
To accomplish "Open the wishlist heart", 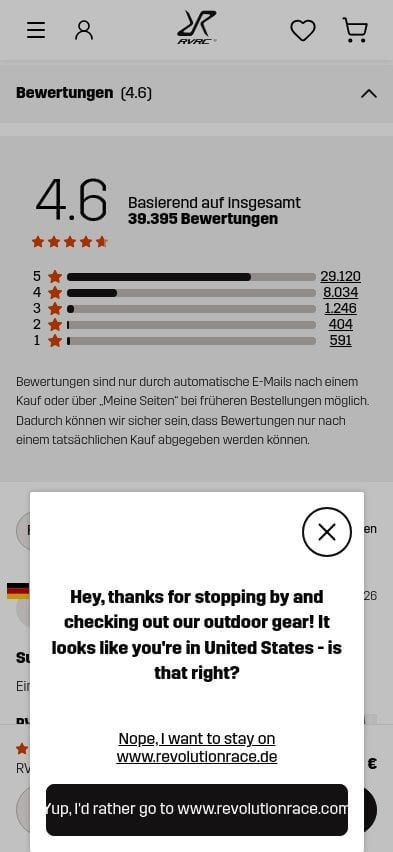I will pos(303,30).
